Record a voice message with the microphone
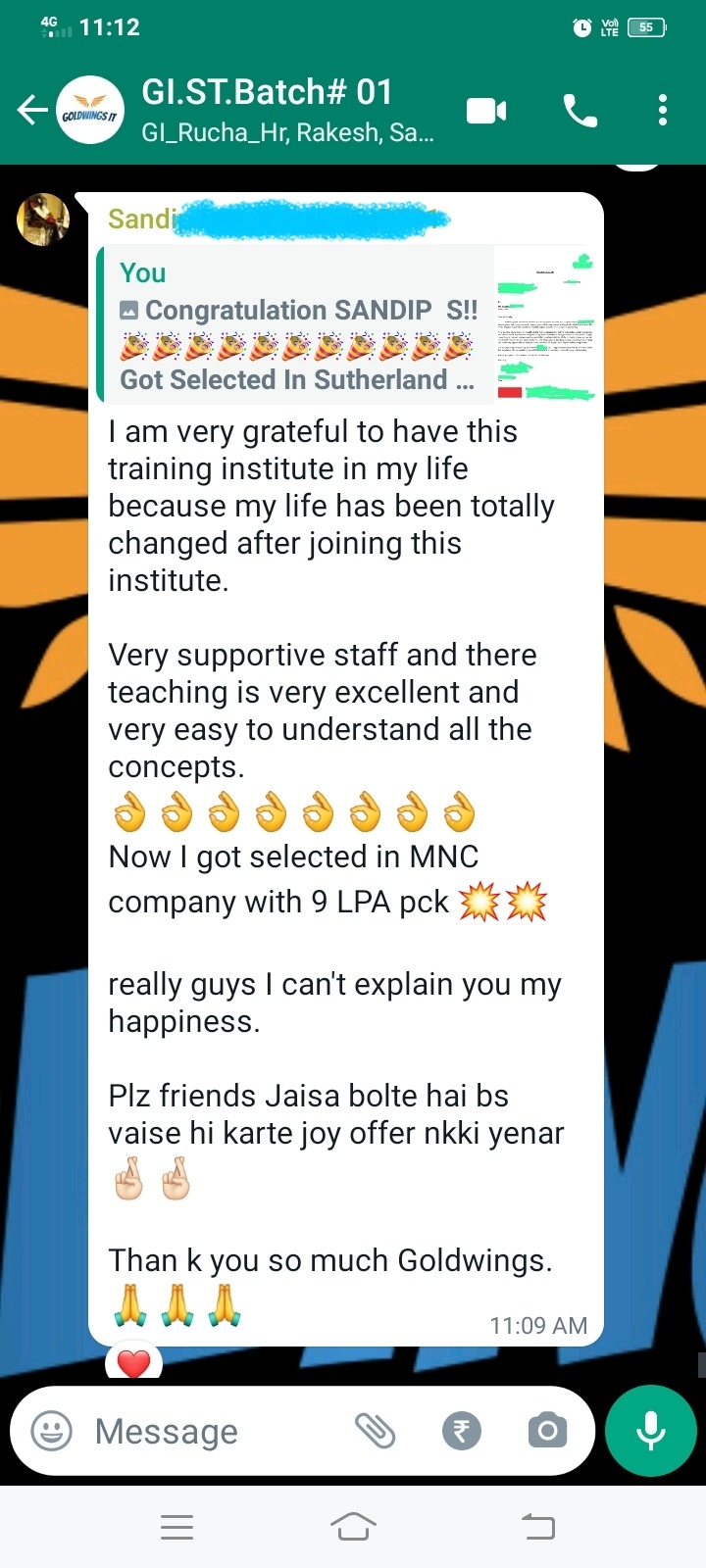Image resolution: width=706 pixels, height=1568 pixels. [x=650, y=1432]
